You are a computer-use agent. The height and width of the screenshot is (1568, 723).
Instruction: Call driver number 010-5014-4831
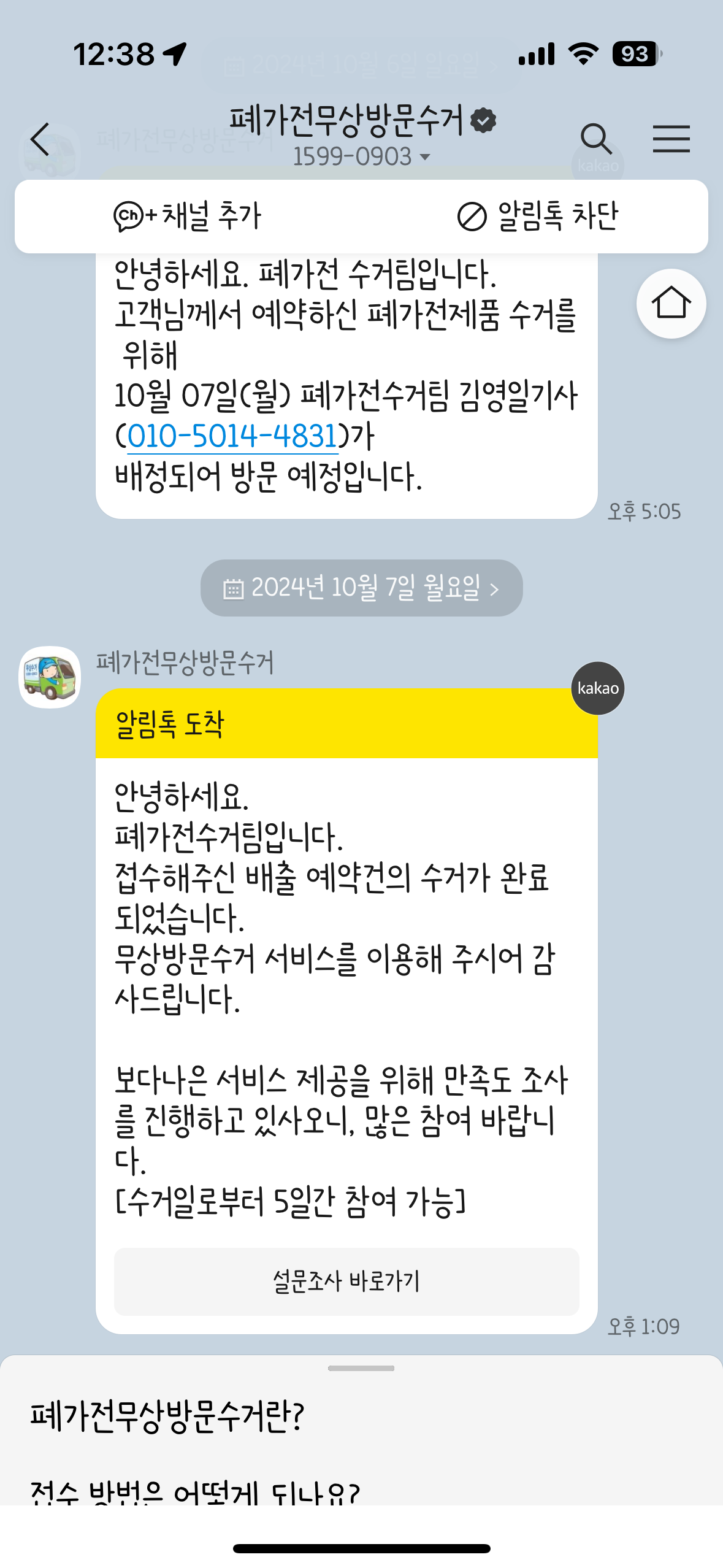click(x=232, y=436)
